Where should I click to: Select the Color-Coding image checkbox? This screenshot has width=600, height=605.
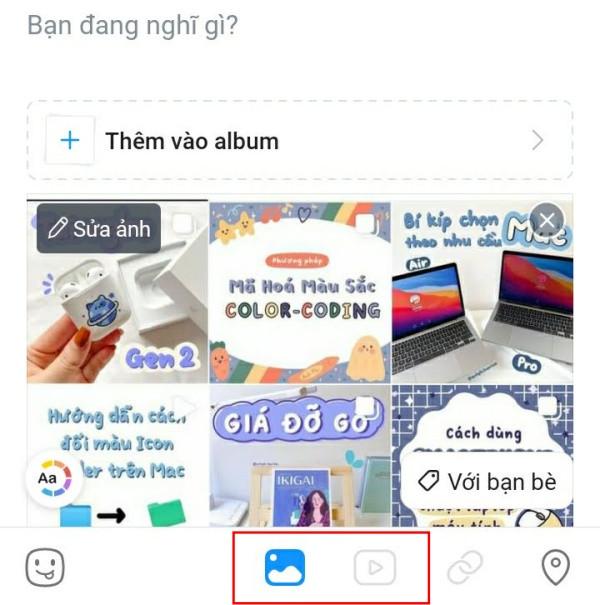tap(366, 224)
